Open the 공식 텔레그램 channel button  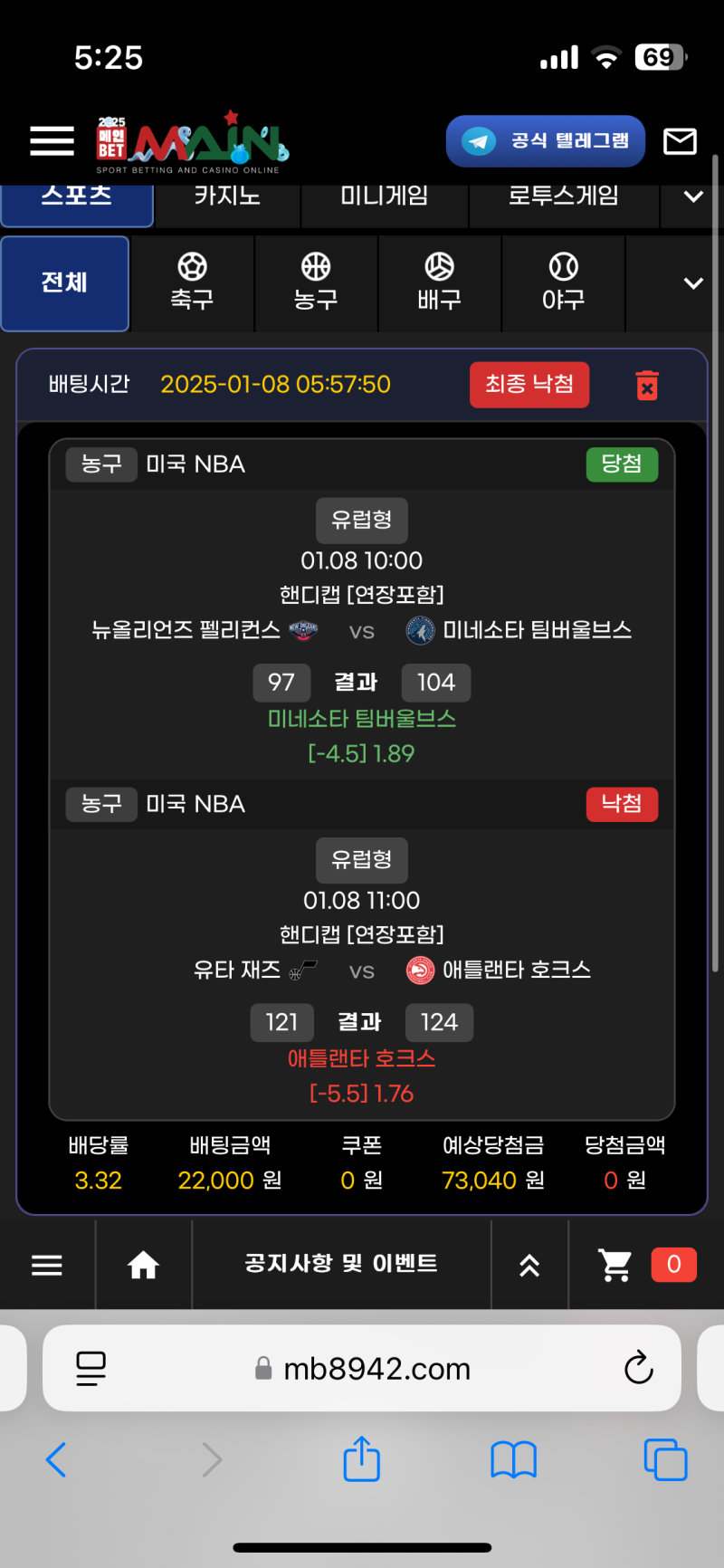coord(545,141)
